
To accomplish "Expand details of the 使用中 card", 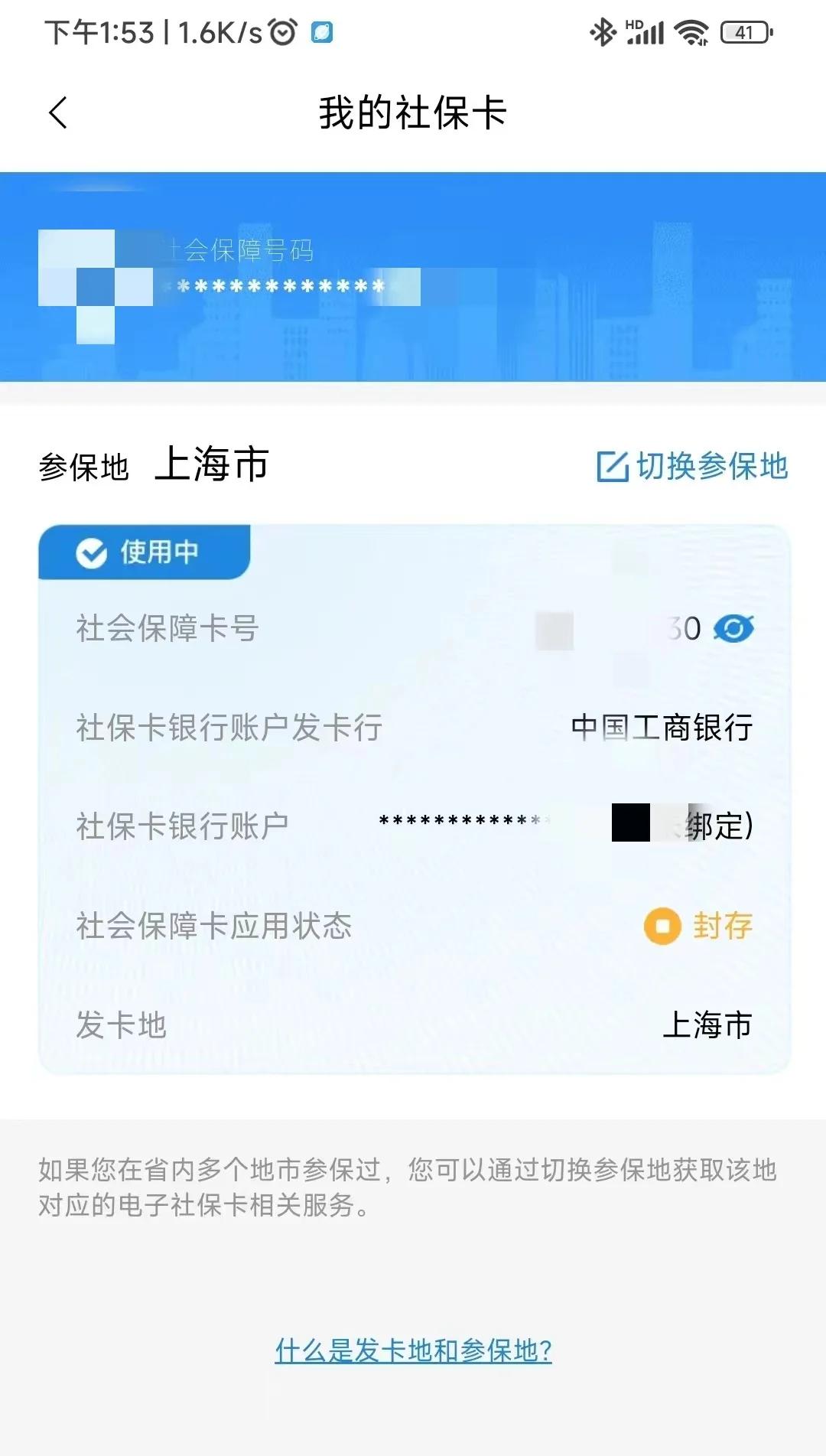I will tap(413, 796).
